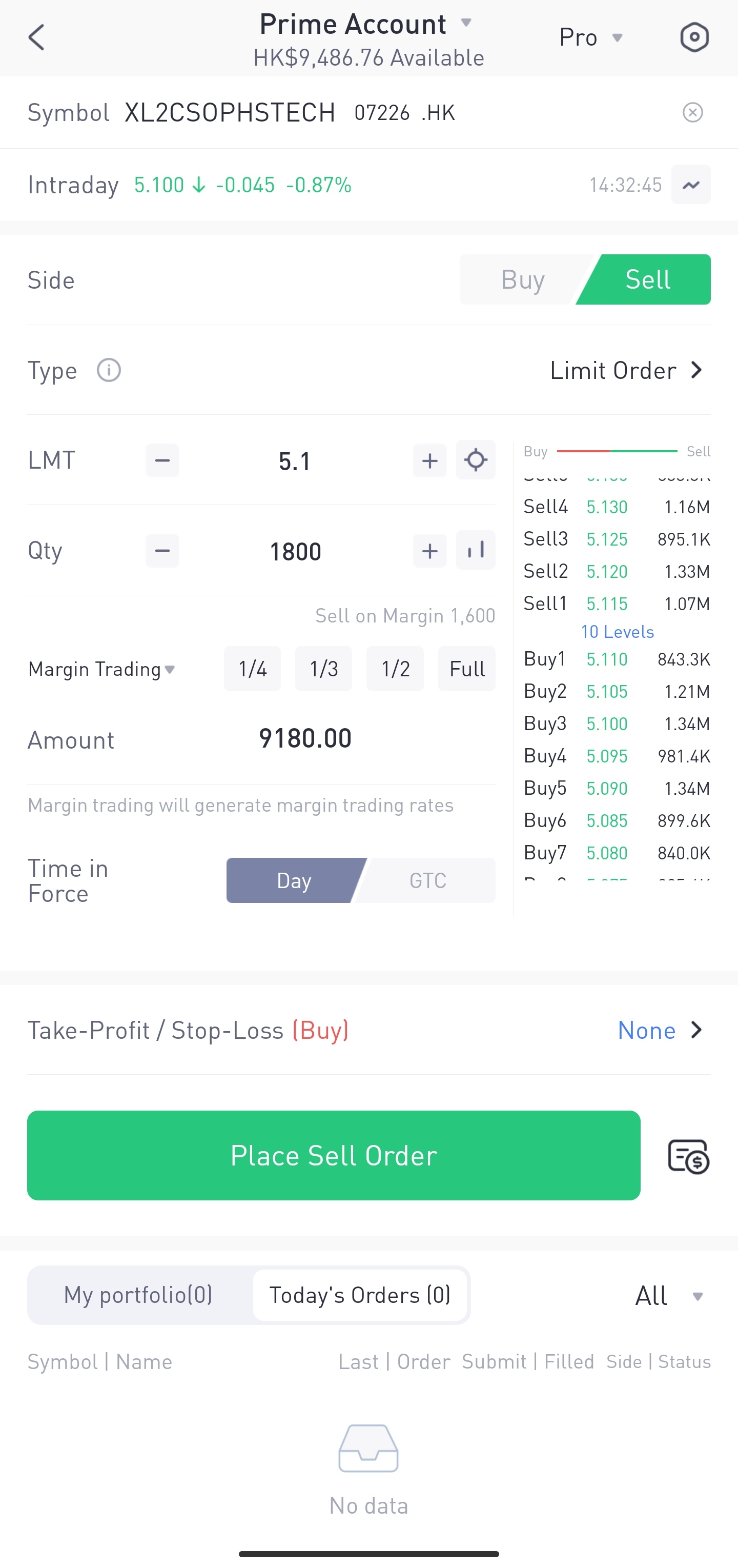This screenshot has width=738, height=1568.
Task: Change Time in Force to GTC
Action: pos(427,880)
